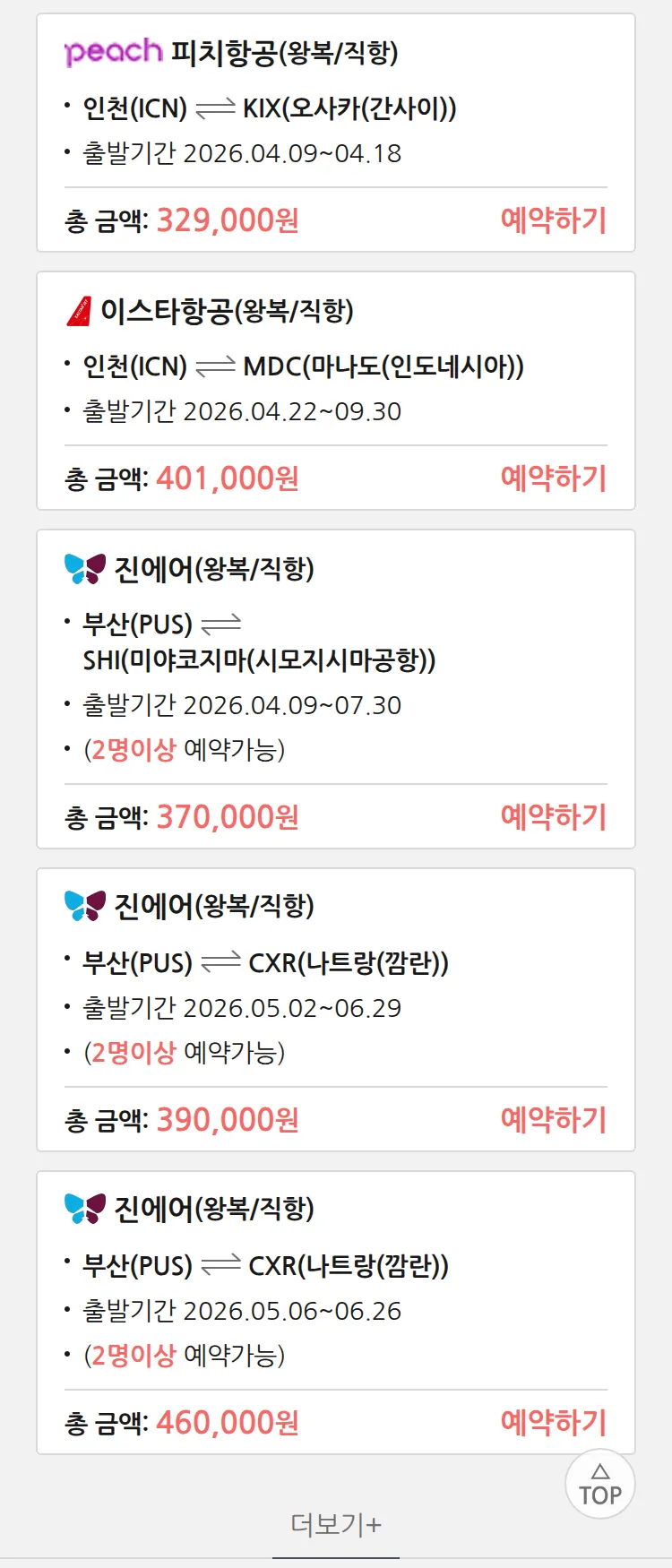Select 예약하기 on the 390,000원 Nha Trang flight
The height and width of the screenshot is (1568, 672).
[x=553, y=1119]
